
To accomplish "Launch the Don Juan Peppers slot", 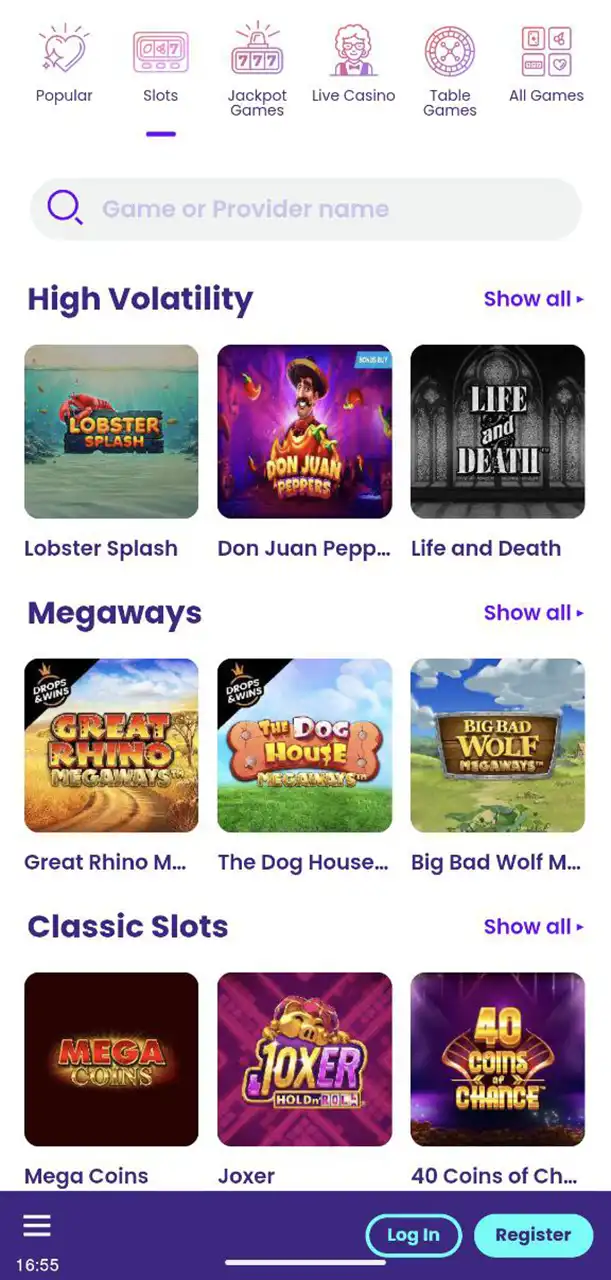I will tap(304, 432).
